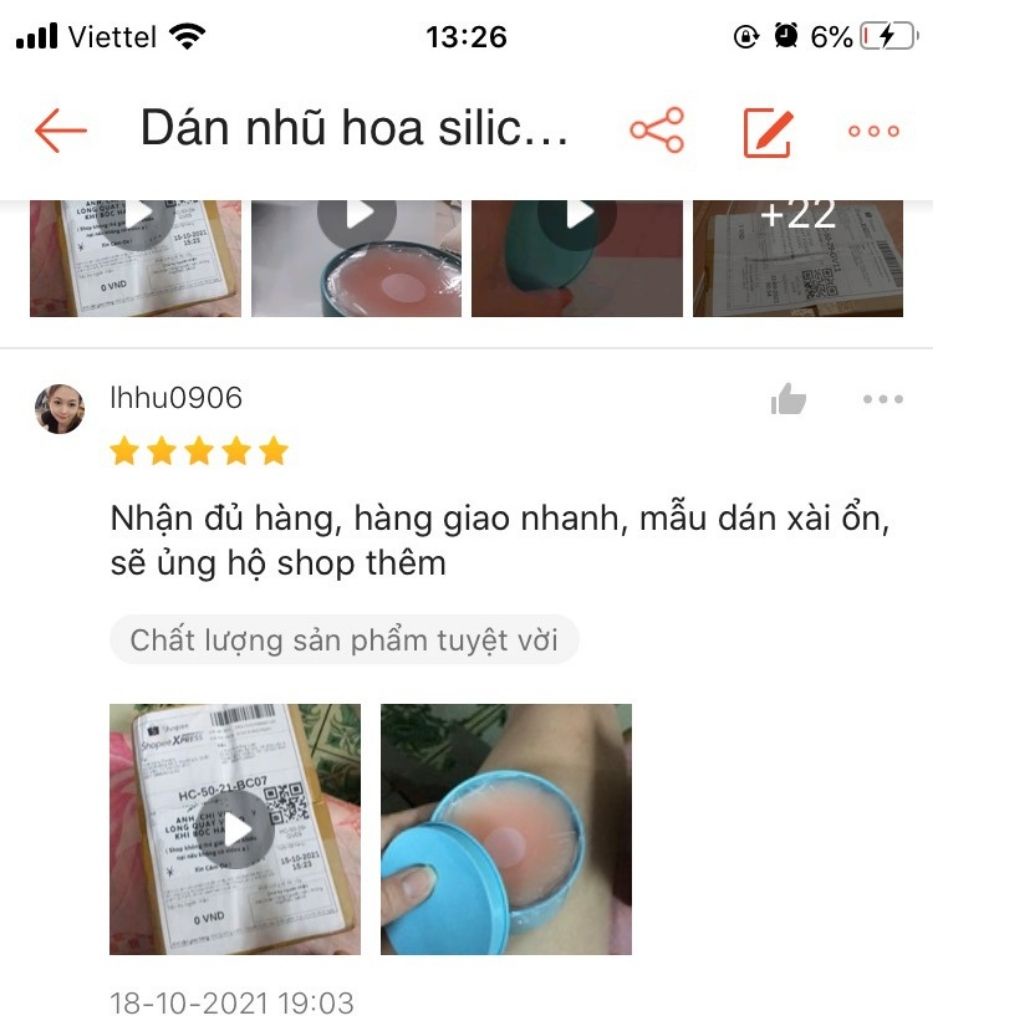Open lhhu0906's profile avatar
The width and height of the screenshot is (1024, 1024).
(60, 409)
